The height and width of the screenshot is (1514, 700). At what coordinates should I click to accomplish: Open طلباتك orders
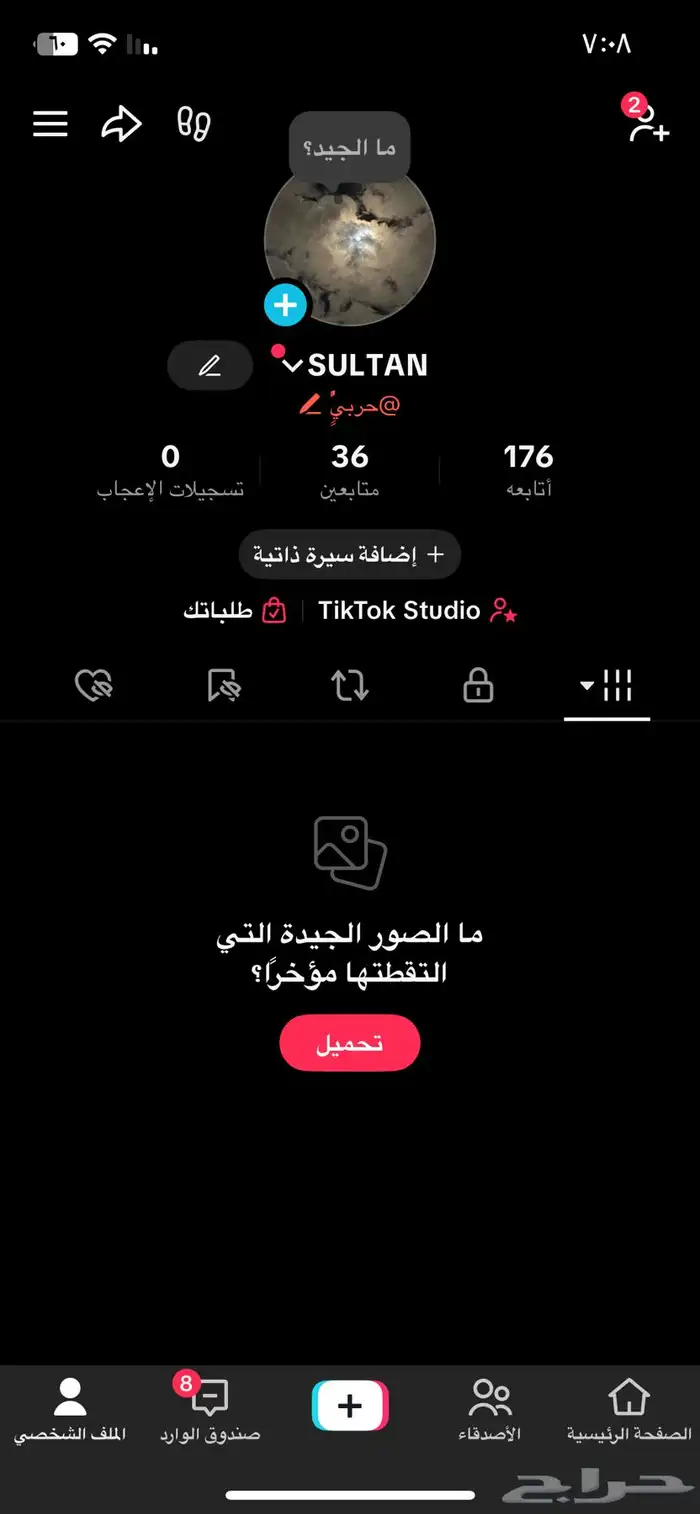(x=234, y=611)
